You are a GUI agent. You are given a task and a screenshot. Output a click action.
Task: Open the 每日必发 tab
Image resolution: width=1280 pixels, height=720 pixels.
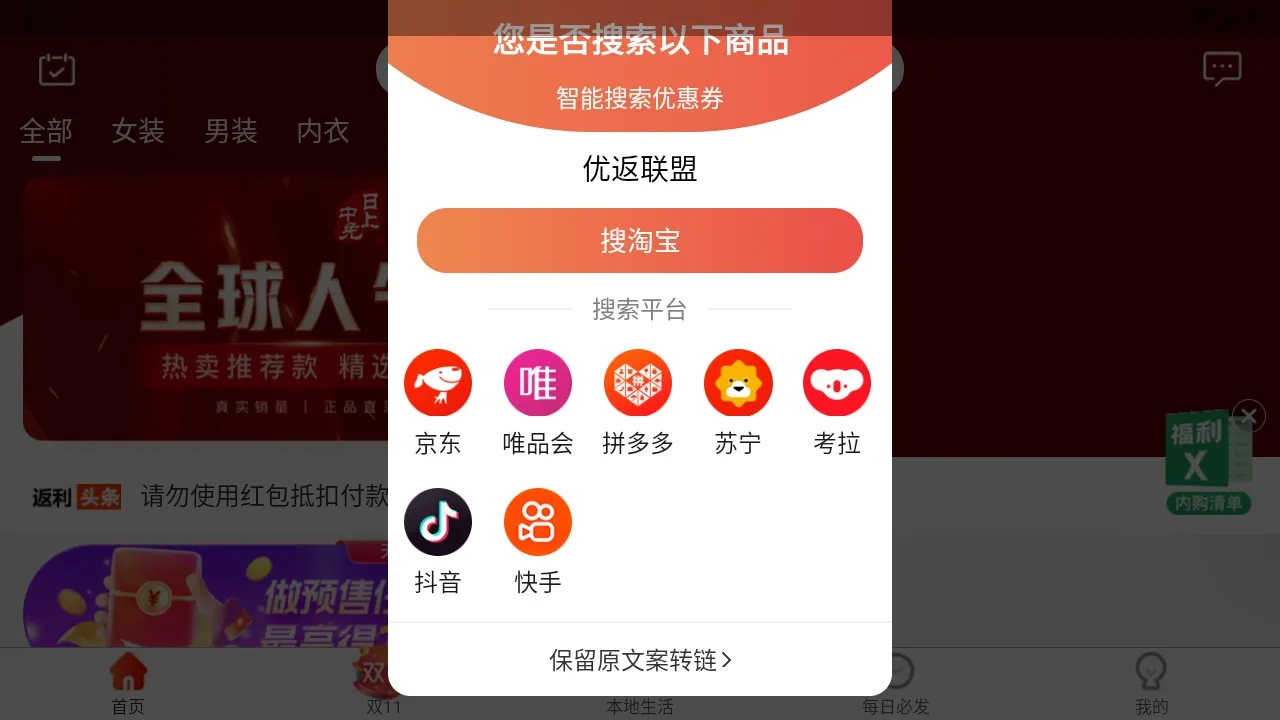(897, 684)
